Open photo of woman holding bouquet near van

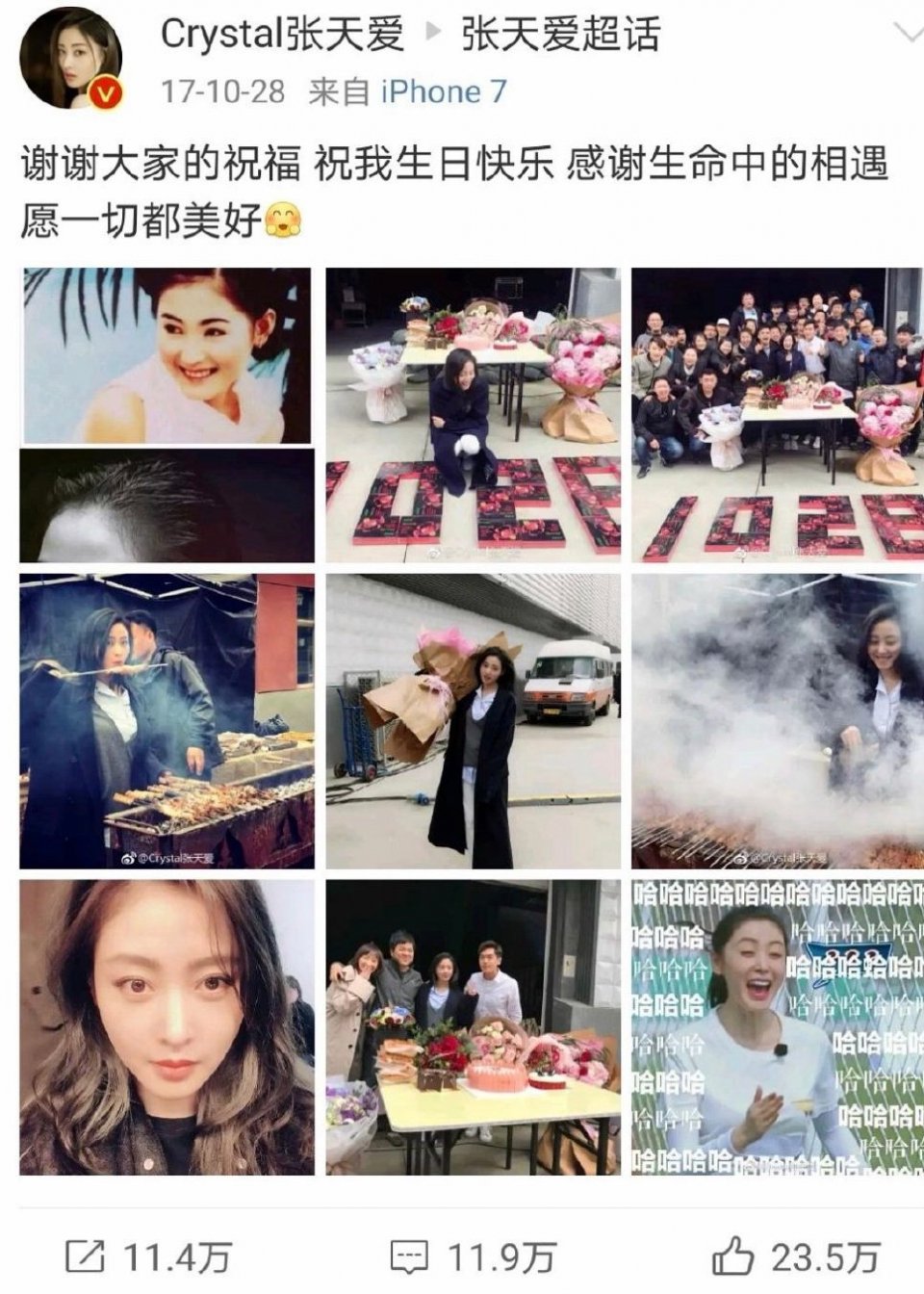tap(473, 721)
